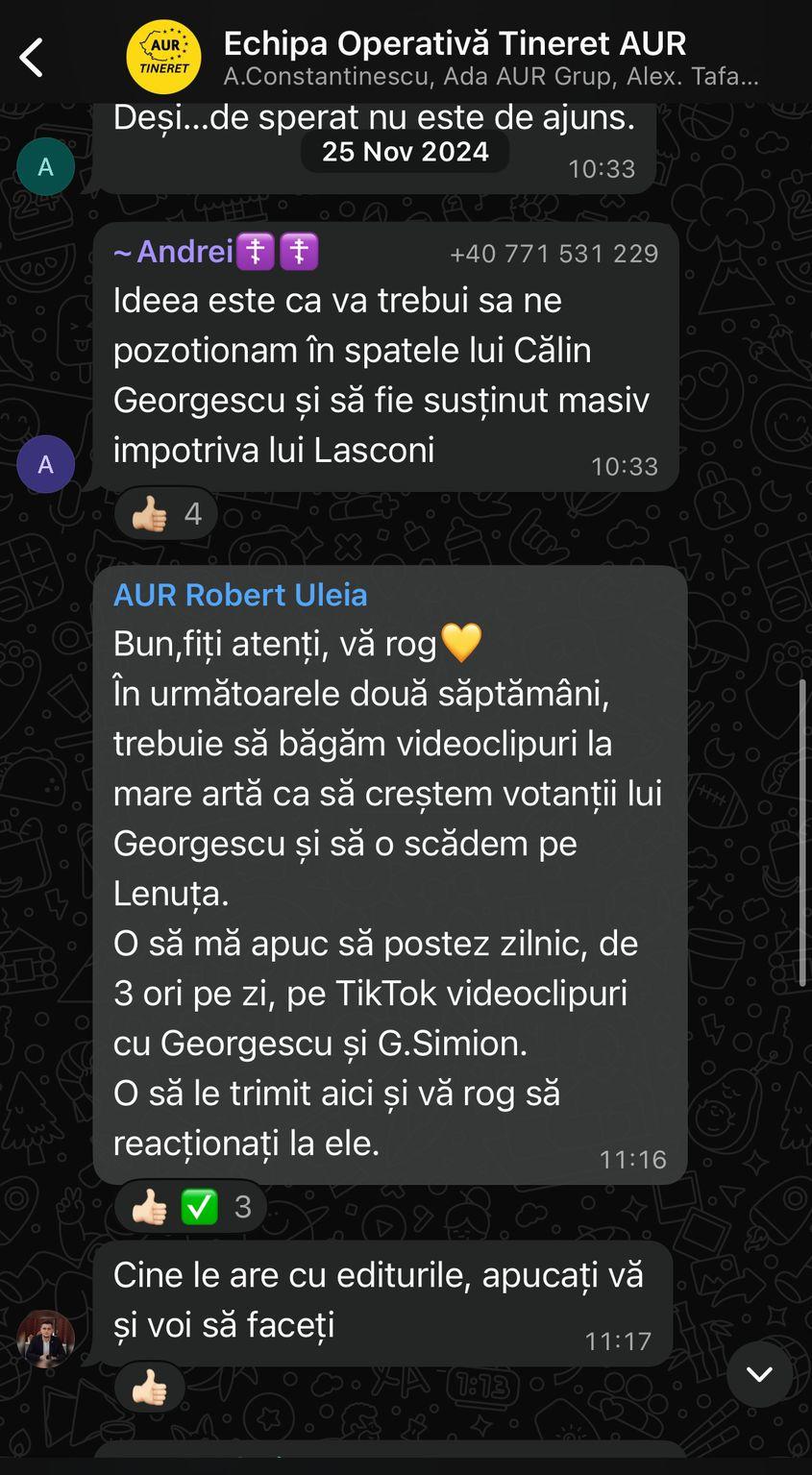Viewport: 812px width, 1475px height.
Task: Go back to the chat list
Action: pos(32,58)
